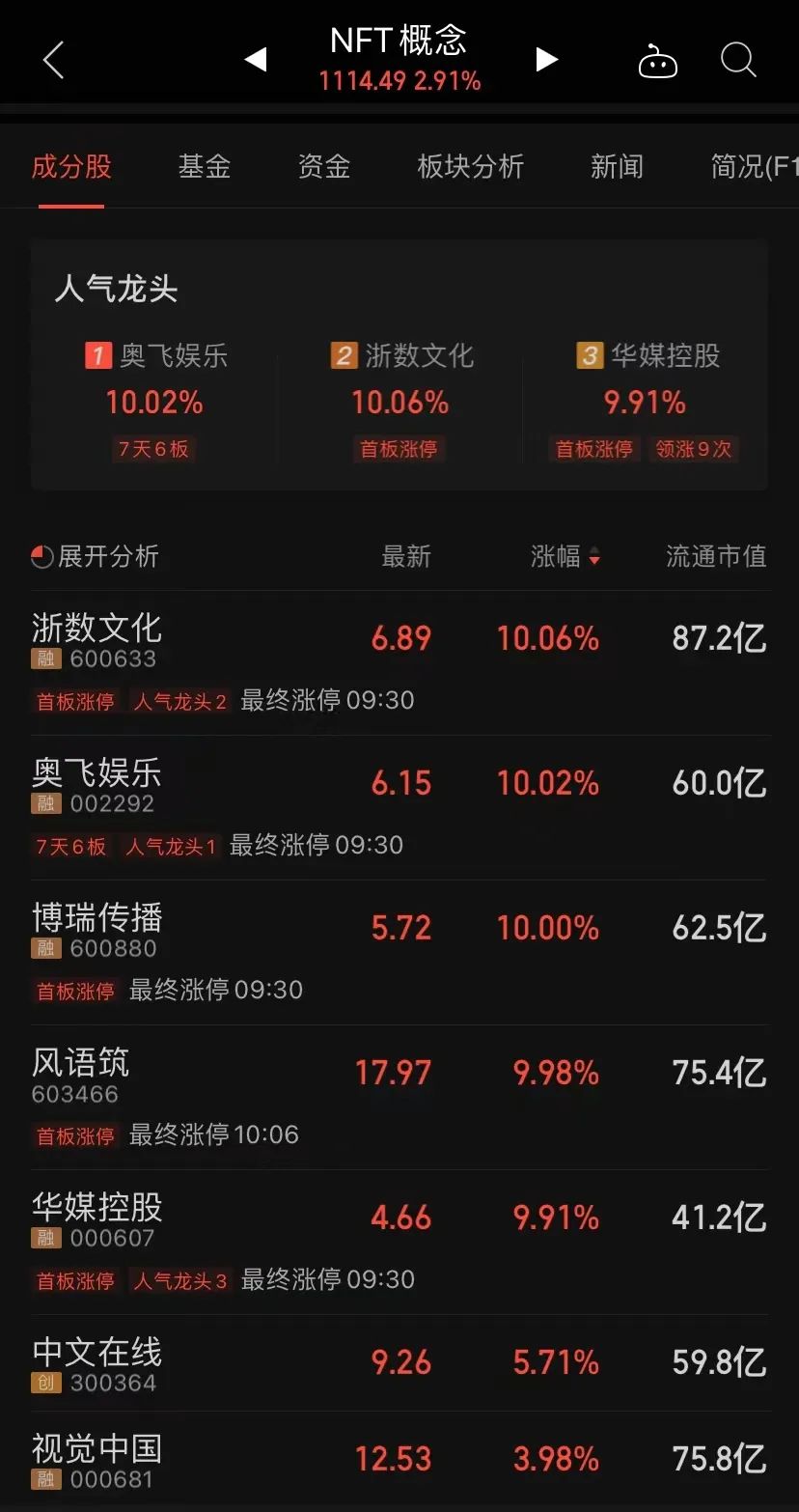Switch to the 基金 tab
This screenshot has height=1512, width=799.
(204, 167)
